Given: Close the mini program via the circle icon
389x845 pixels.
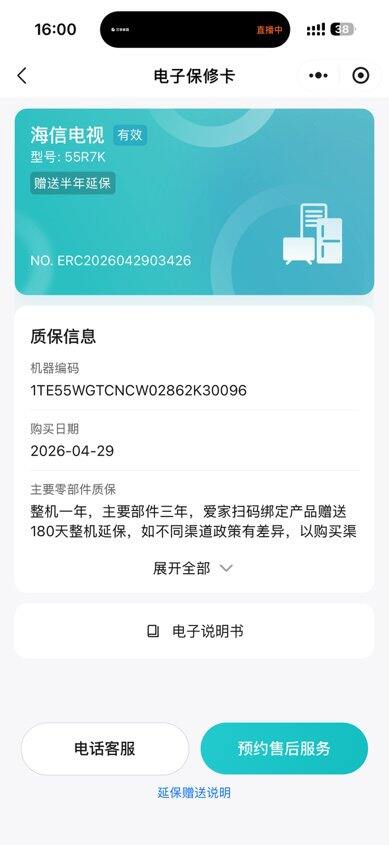Looking at the screenshot, I should 360,76.
